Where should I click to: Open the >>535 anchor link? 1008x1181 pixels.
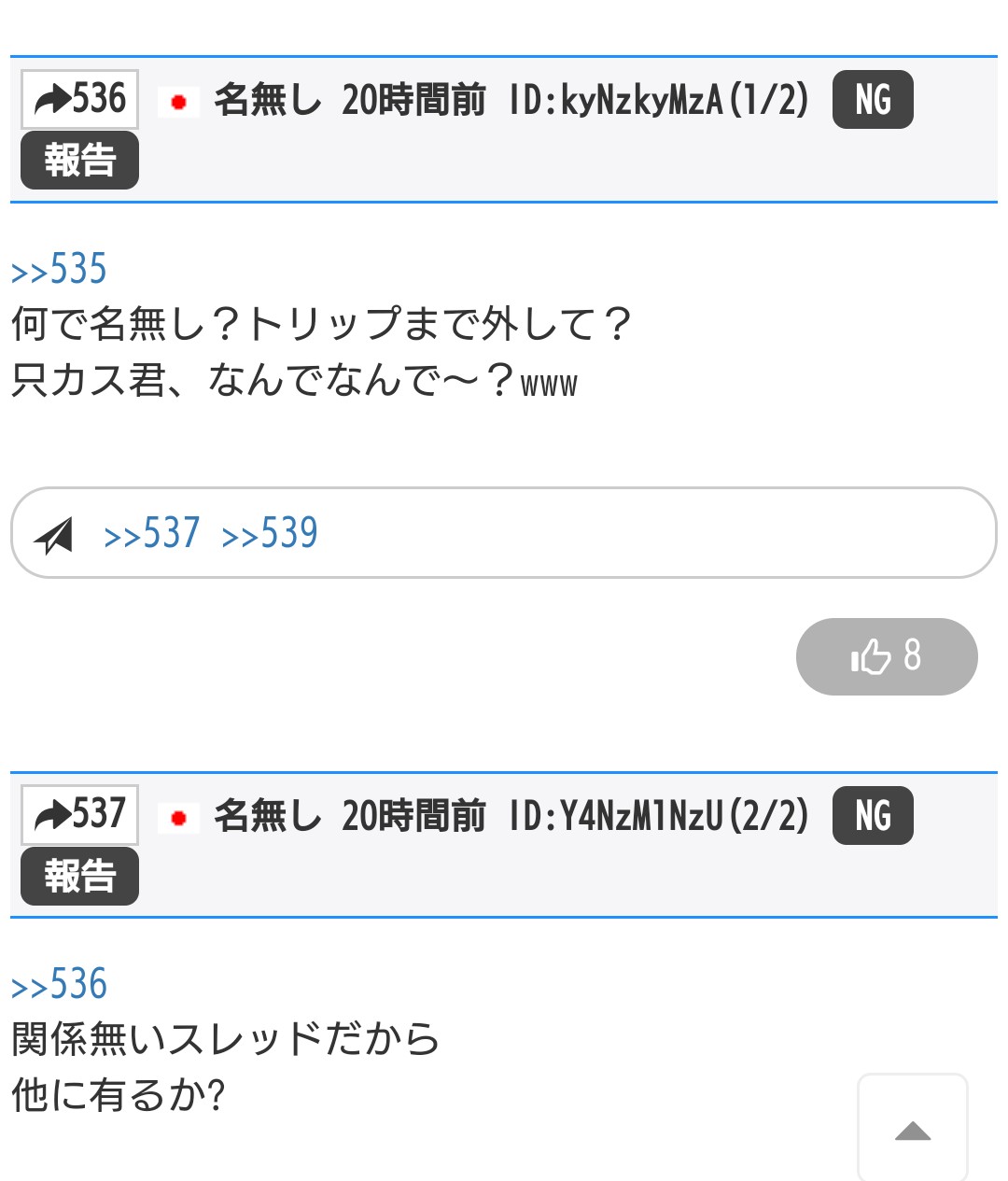coord(59,270)
